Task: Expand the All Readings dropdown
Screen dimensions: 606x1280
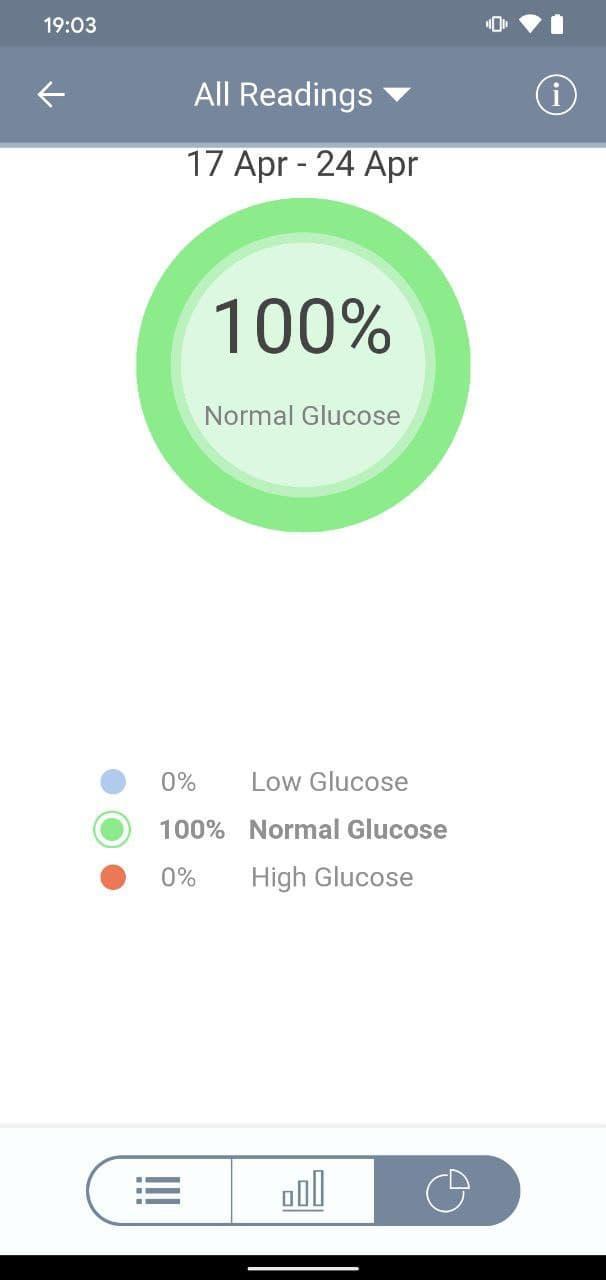Action: (302, 95)
